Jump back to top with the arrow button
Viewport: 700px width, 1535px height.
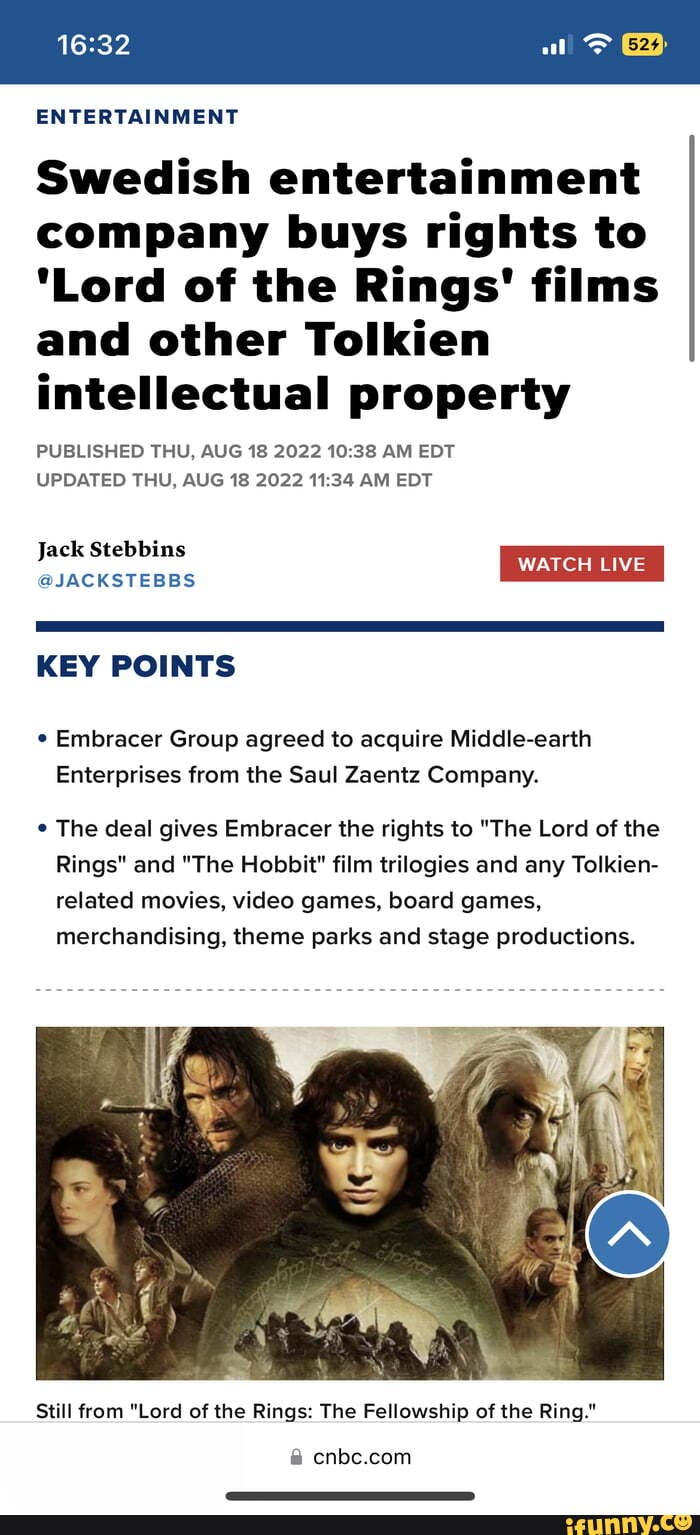[x=627, y=1234]
